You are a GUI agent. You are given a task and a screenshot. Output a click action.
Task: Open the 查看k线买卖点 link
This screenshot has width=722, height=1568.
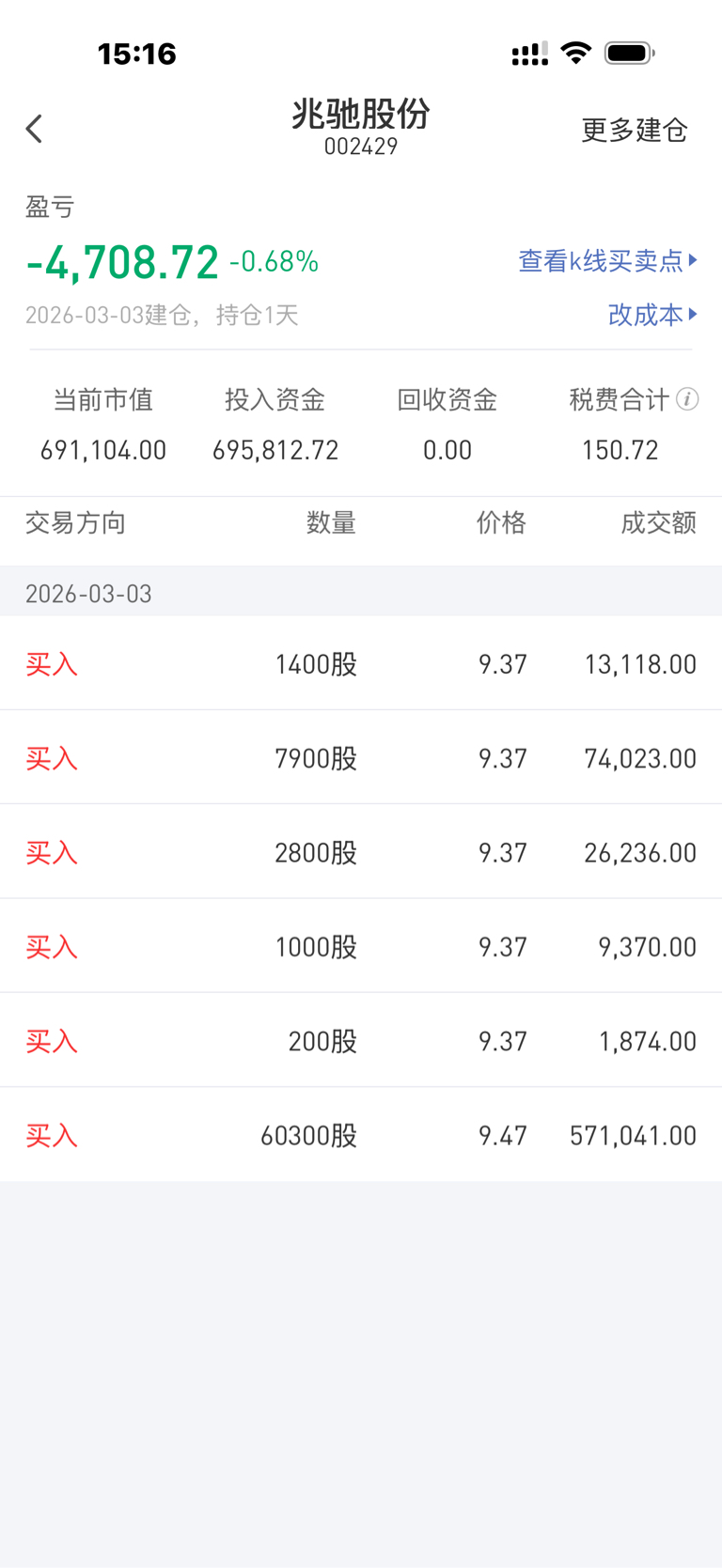607,260
